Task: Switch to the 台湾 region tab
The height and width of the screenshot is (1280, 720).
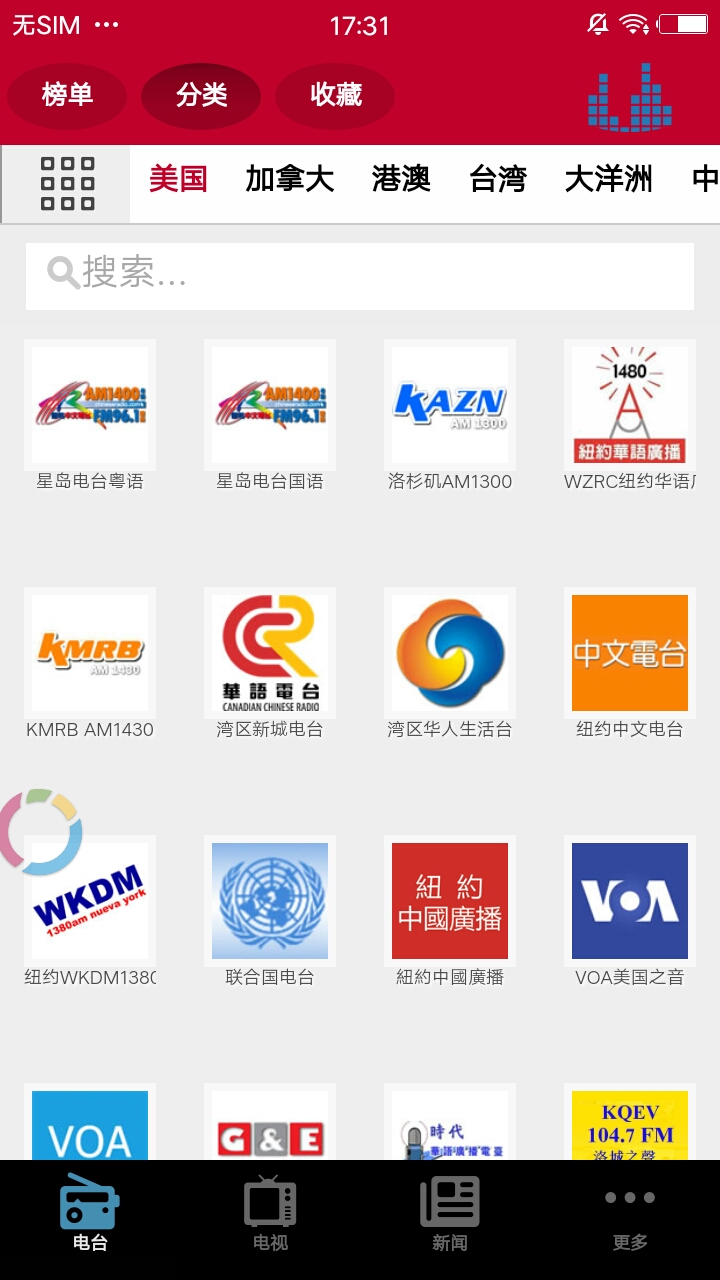Action: point(498,180)
